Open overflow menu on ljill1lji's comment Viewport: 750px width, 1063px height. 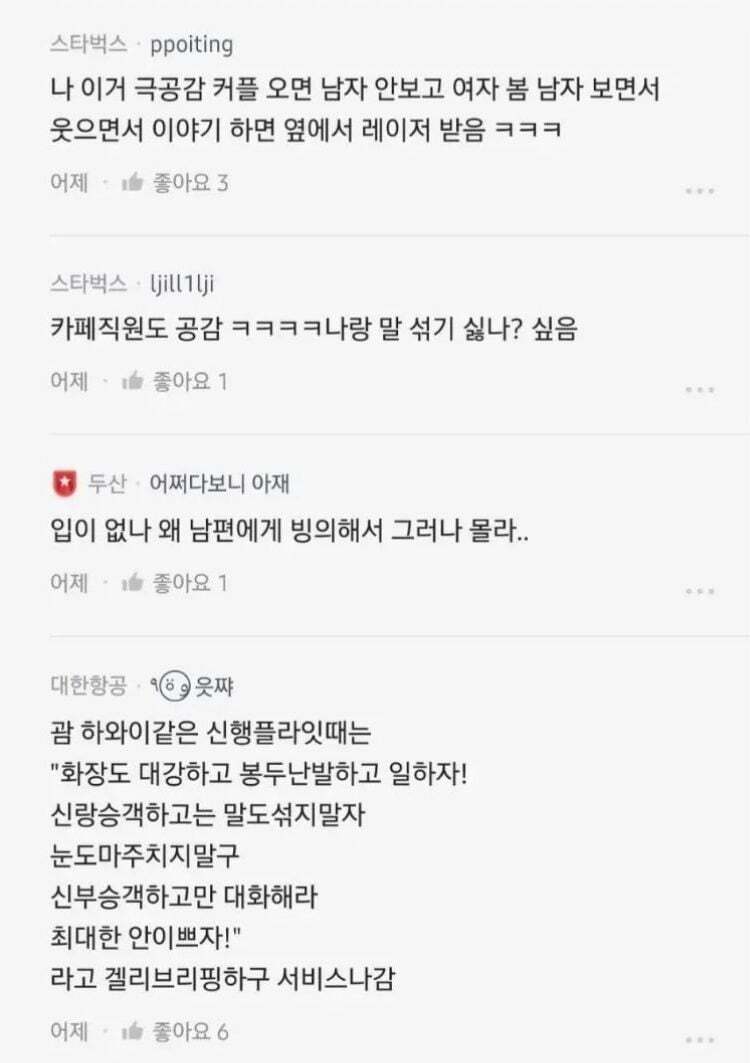pyautogui.click(x=700, y=389)
